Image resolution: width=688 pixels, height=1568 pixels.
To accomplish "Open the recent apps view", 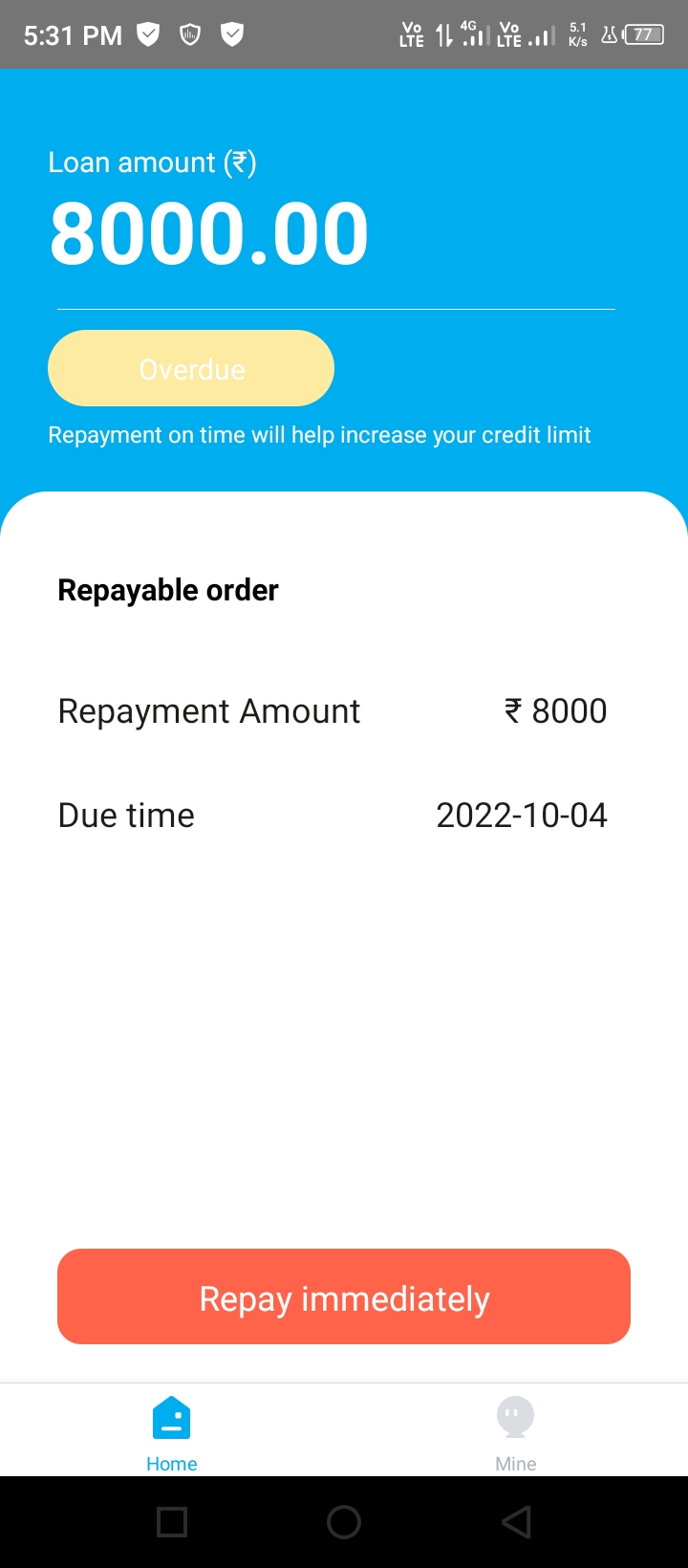I will (x=172, y=1522).
